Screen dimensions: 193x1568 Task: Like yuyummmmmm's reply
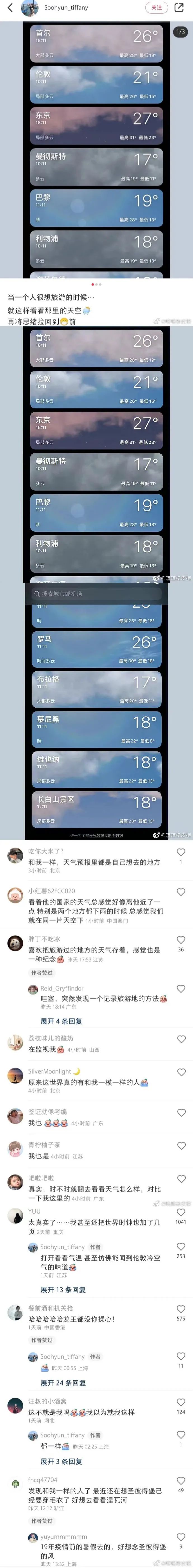pyautogui.click(x=181, y=1537)
